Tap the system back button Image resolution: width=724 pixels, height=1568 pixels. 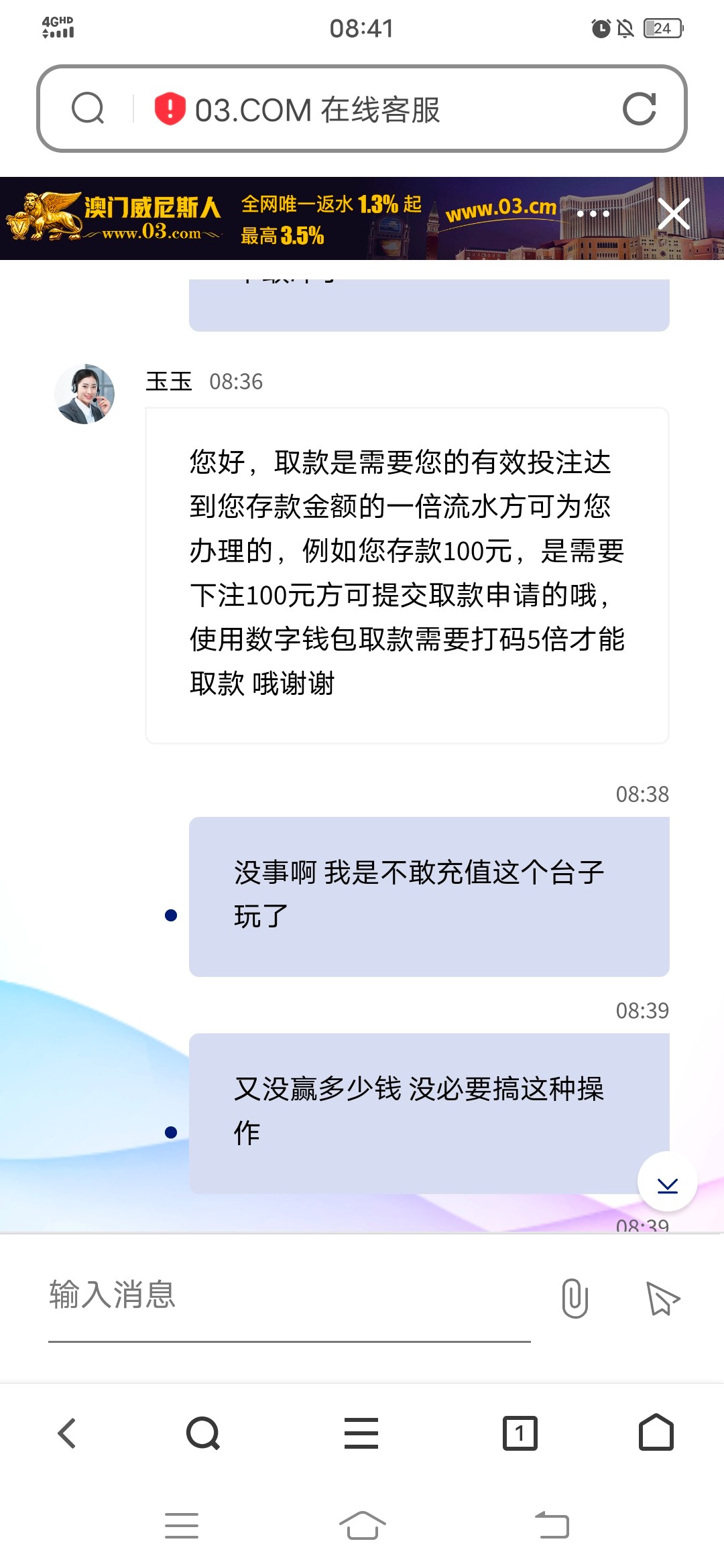552,1526
